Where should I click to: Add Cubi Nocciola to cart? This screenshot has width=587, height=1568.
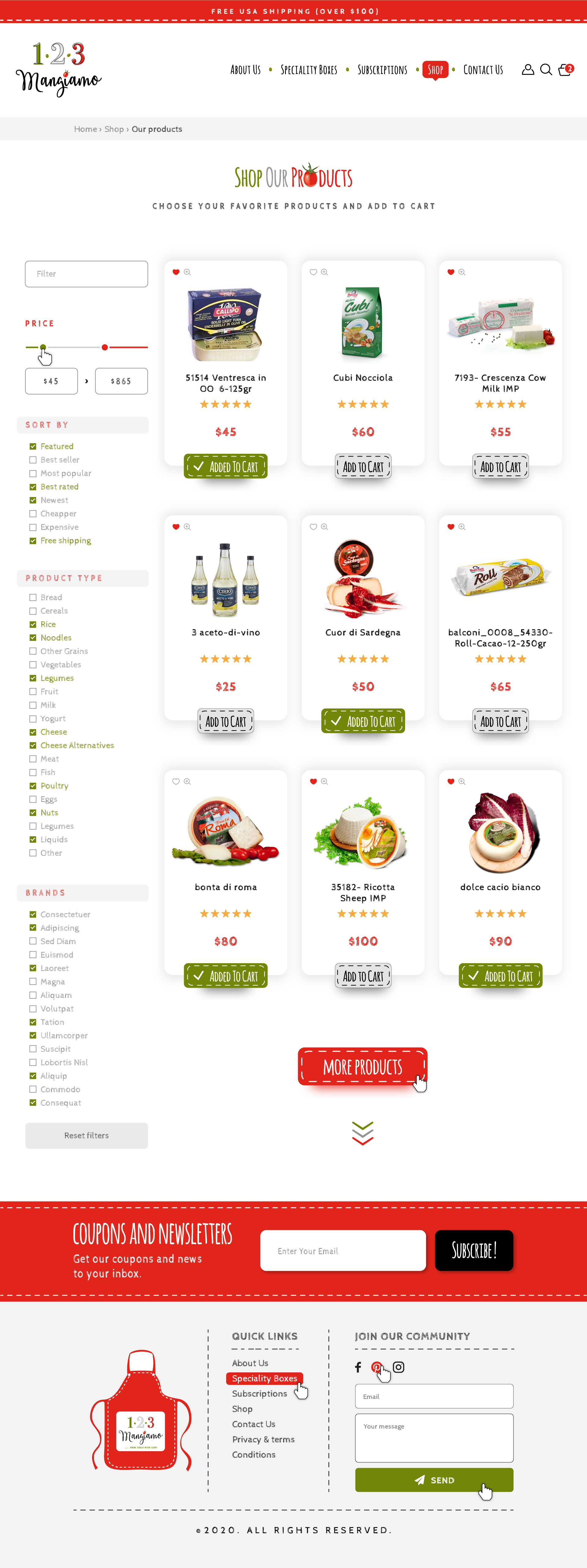click(363, 466)
